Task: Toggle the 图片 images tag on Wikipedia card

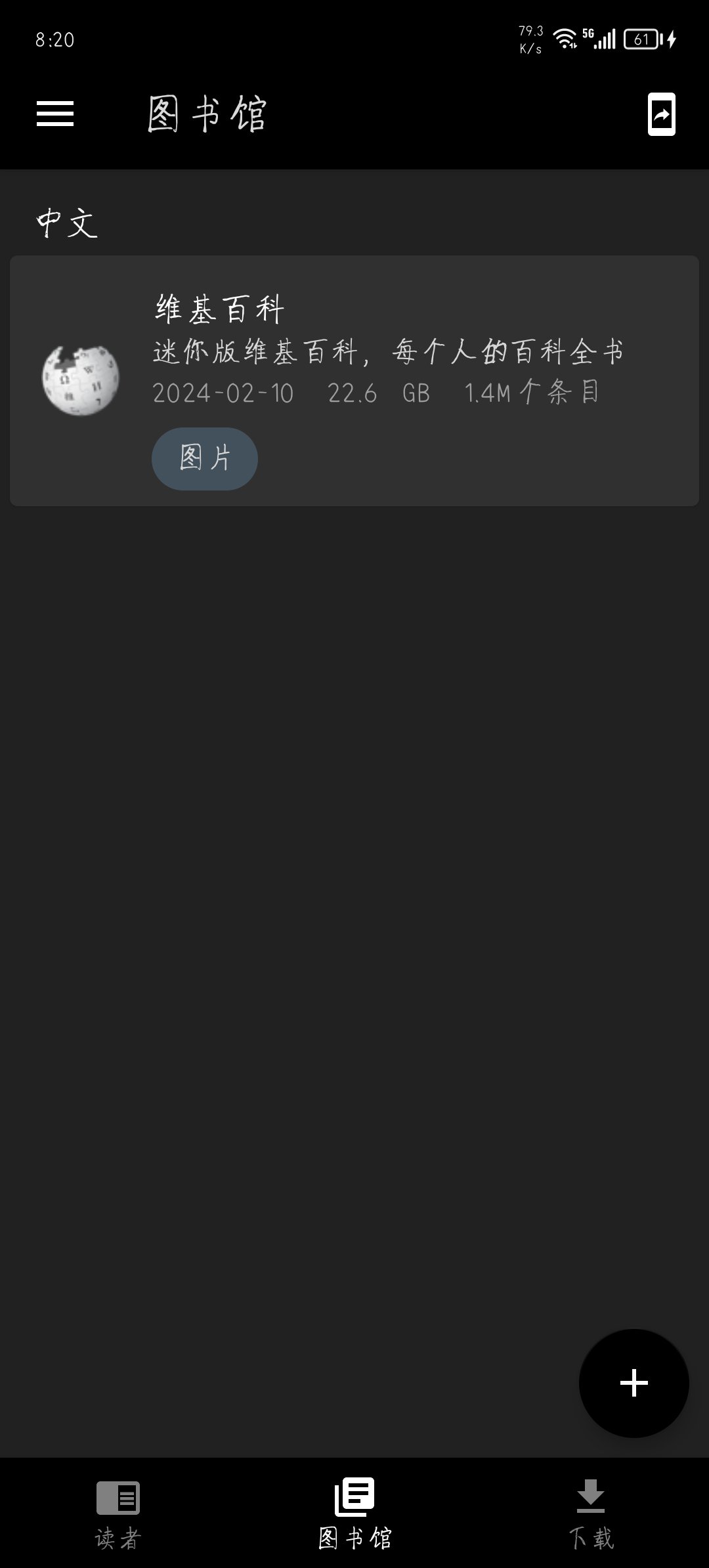Action: tap(204, 459)
